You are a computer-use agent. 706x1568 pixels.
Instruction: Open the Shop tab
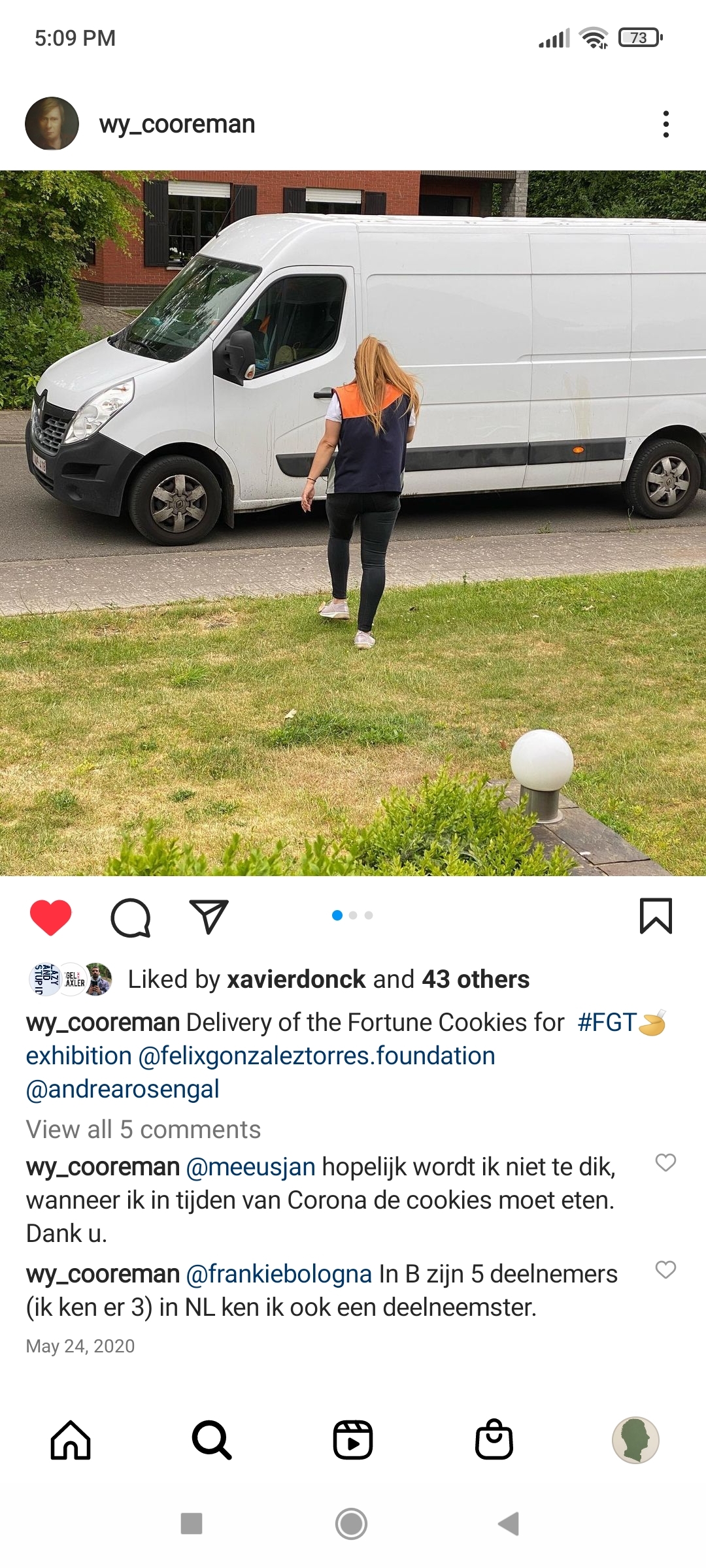494,1440
